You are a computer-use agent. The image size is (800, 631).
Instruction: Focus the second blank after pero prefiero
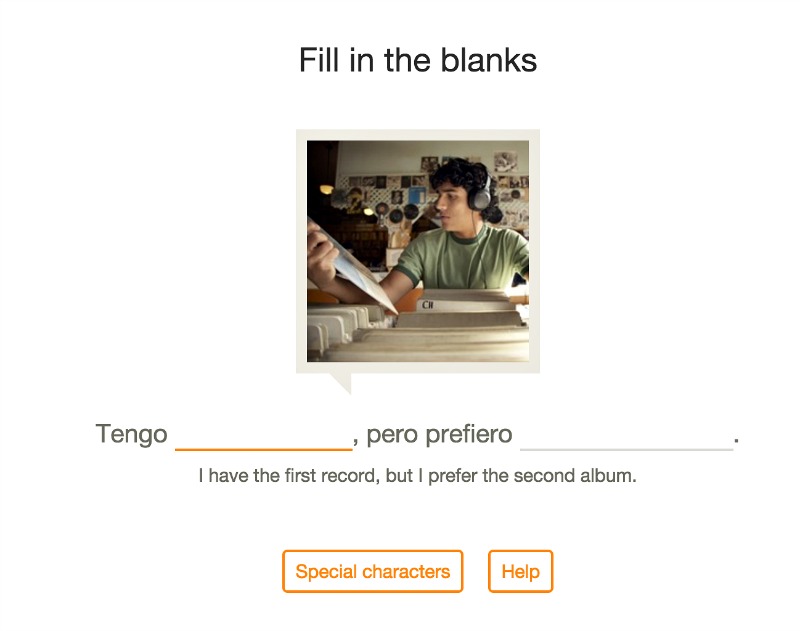point(626,436)
